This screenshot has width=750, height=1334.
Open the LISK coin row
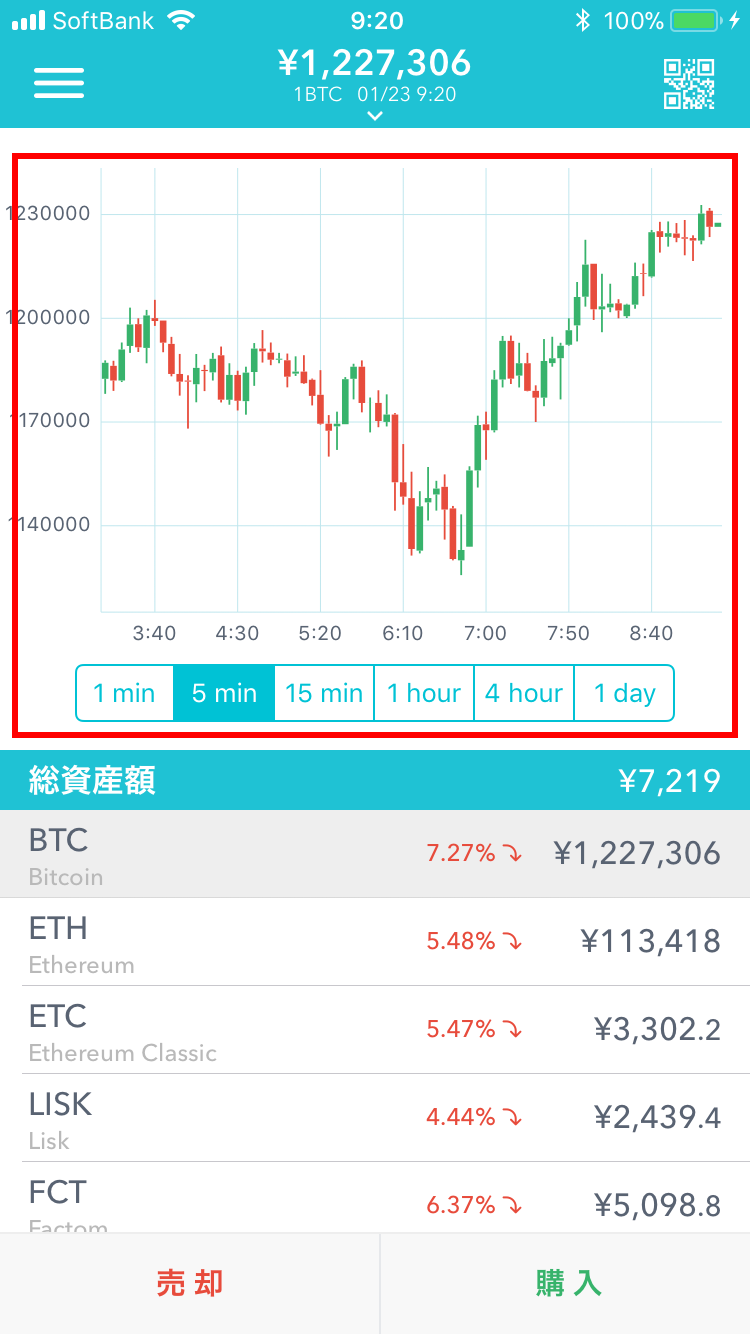click(x=375, y=1118)
